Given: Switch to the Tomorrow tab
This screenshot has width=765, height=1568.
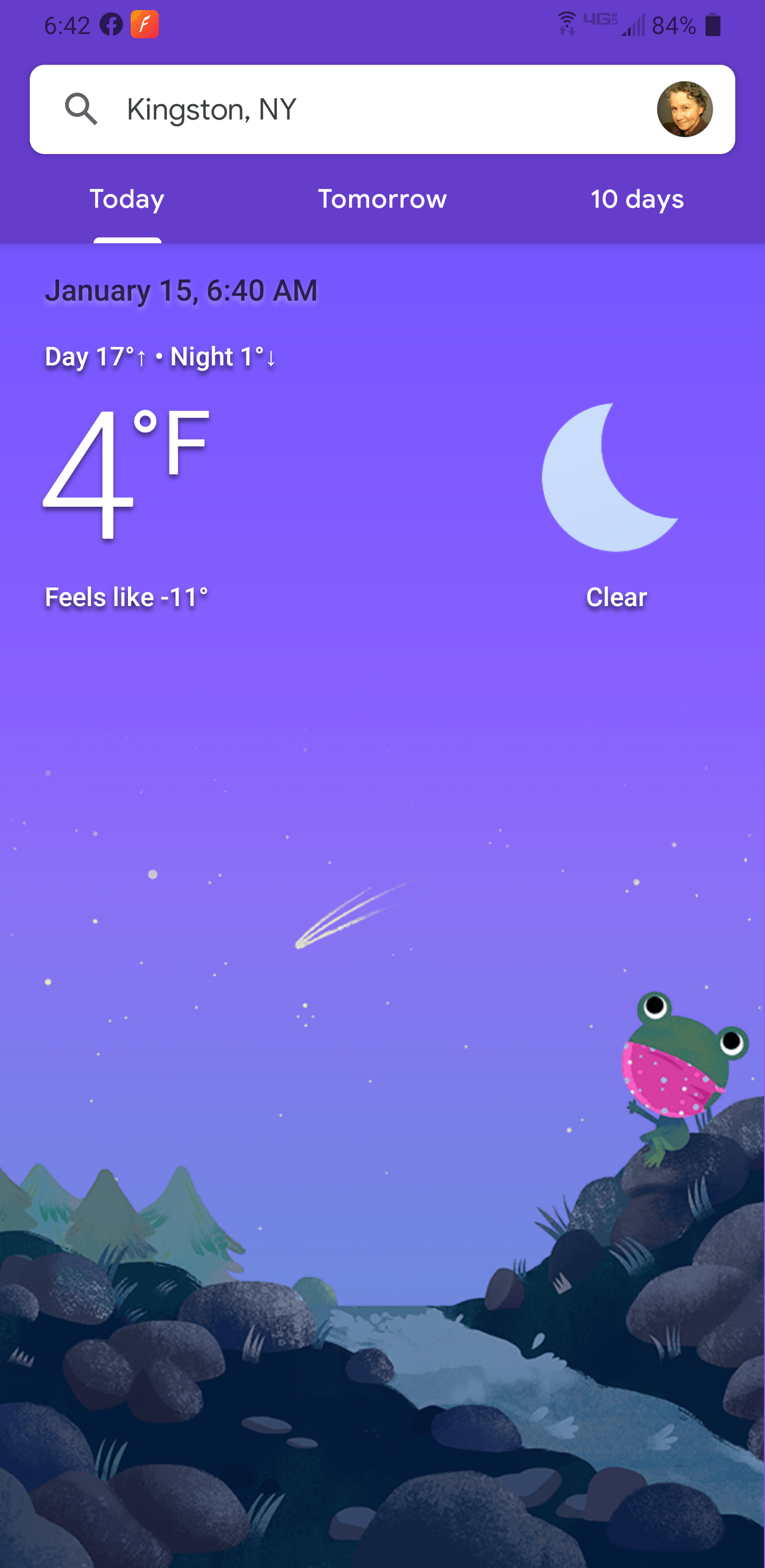Looking at the screenshot, I should (x=382, y=199).
